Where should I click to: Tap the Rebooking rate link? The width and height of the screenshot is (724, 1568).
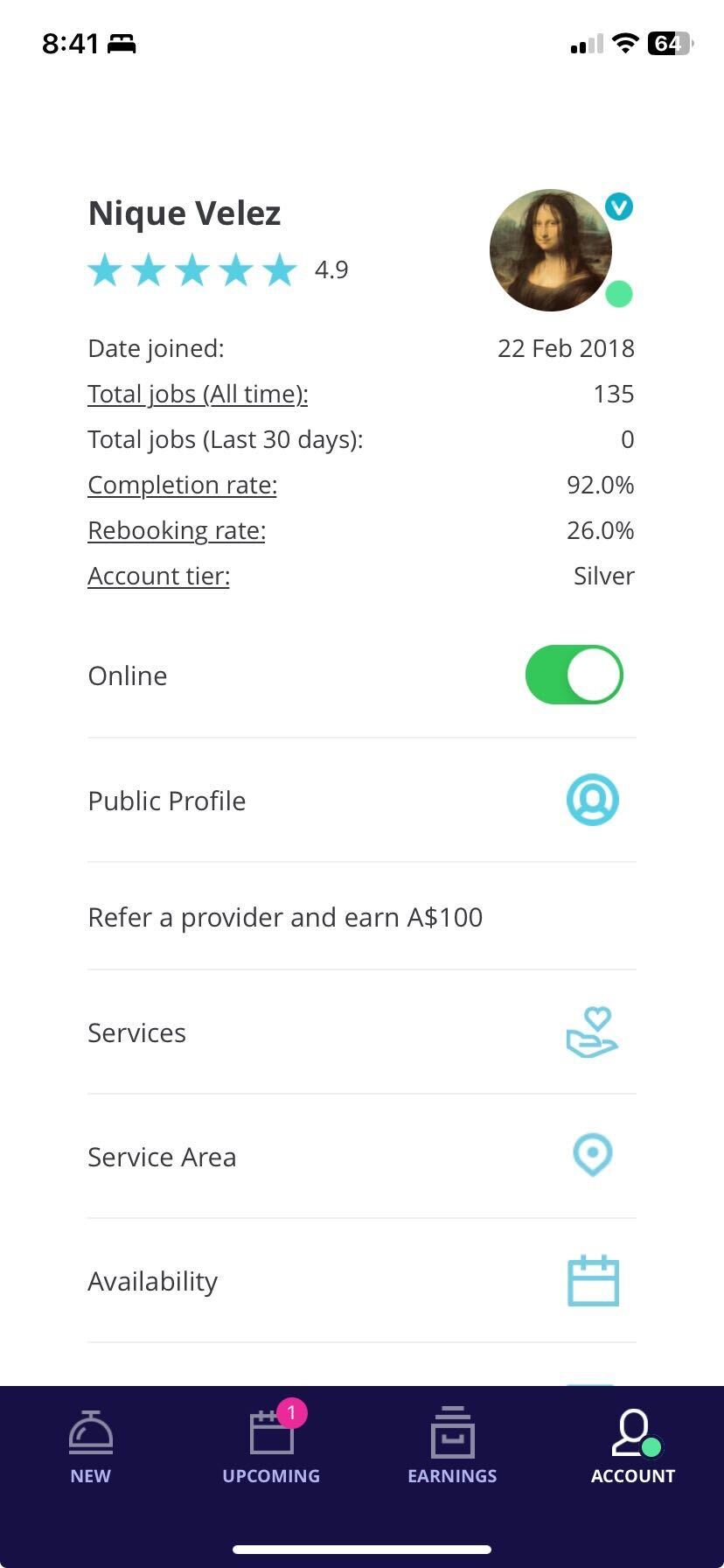[x=177, y=530]
